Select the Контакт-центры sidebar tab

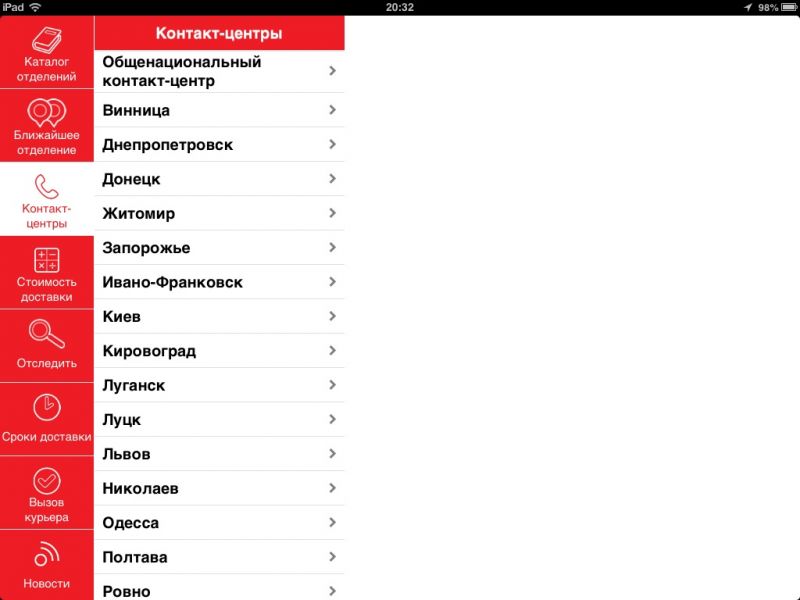(46, 200)
